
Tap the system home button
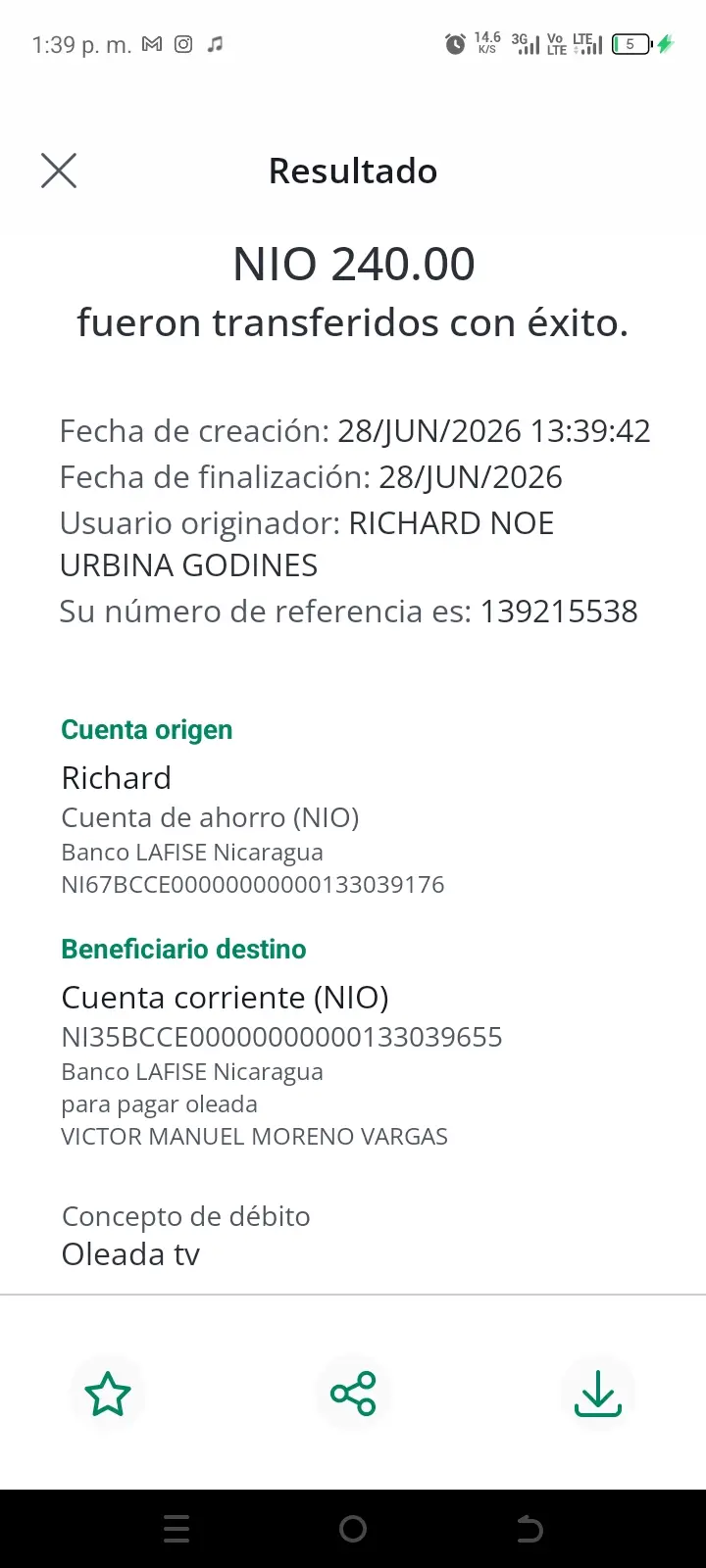pyautogui.click(x=353, y=1529)
